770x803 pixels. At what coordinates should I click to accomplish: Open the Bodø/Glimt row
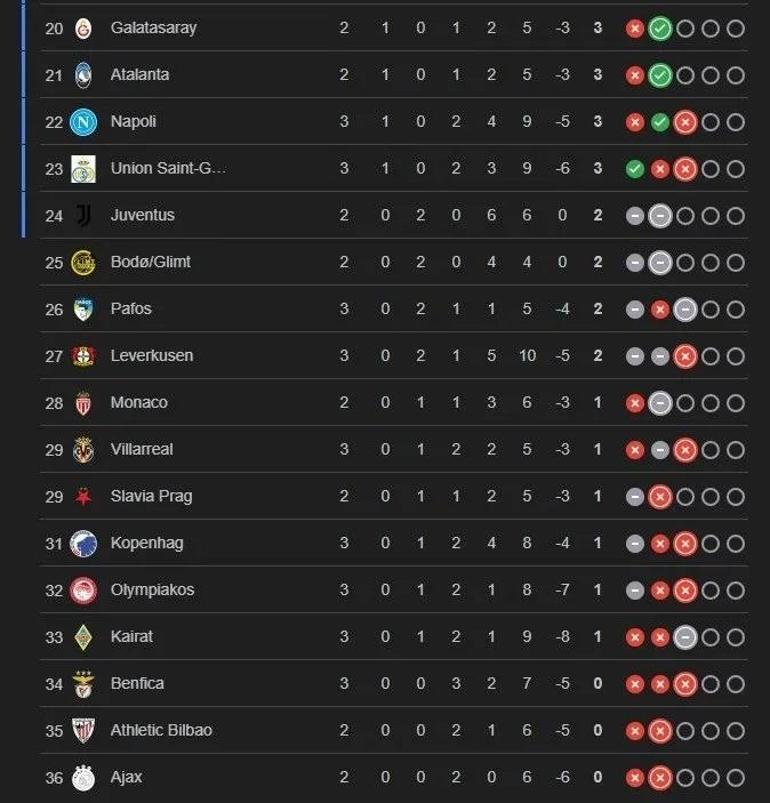(150, 262)
